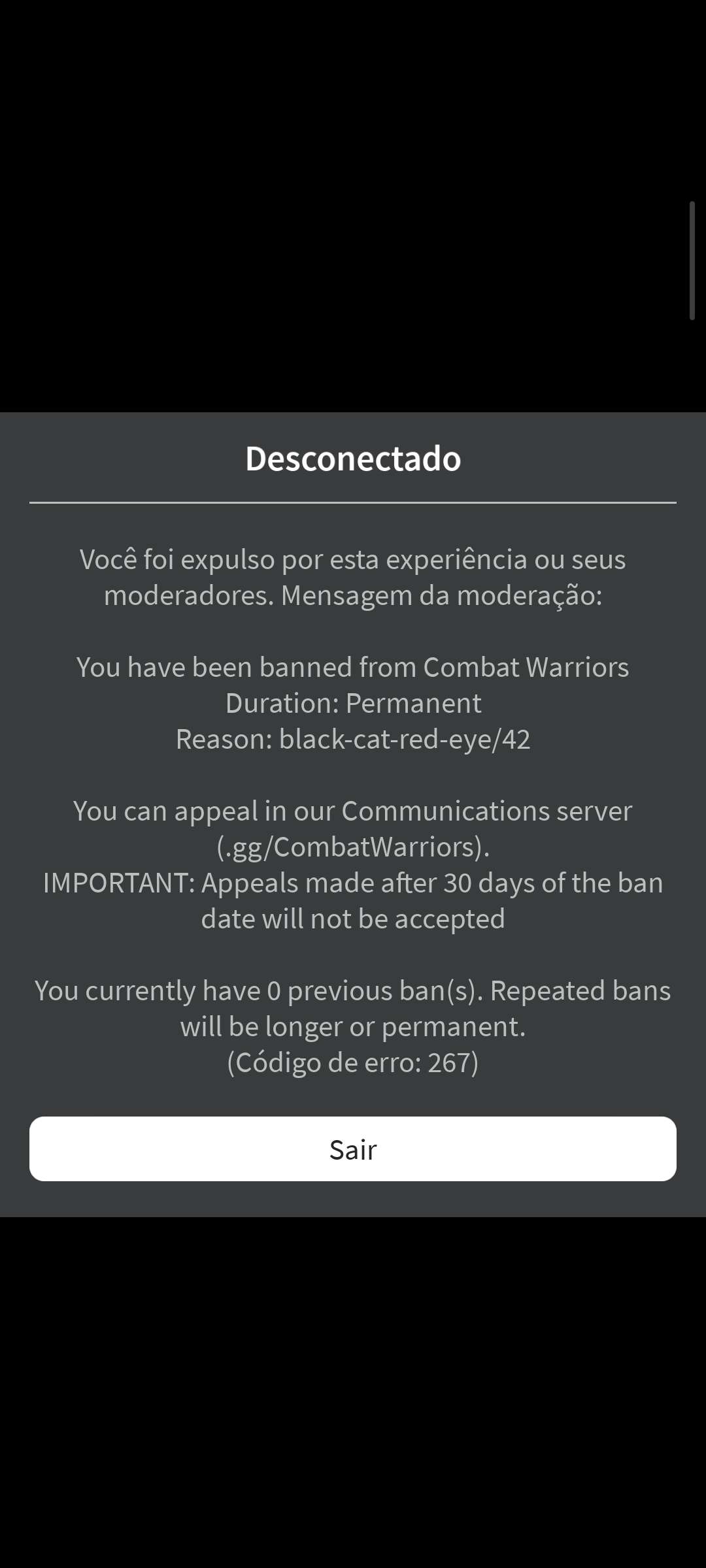
Task: Click the Você foi expulso heading text
Action: (x=353, y=559)
